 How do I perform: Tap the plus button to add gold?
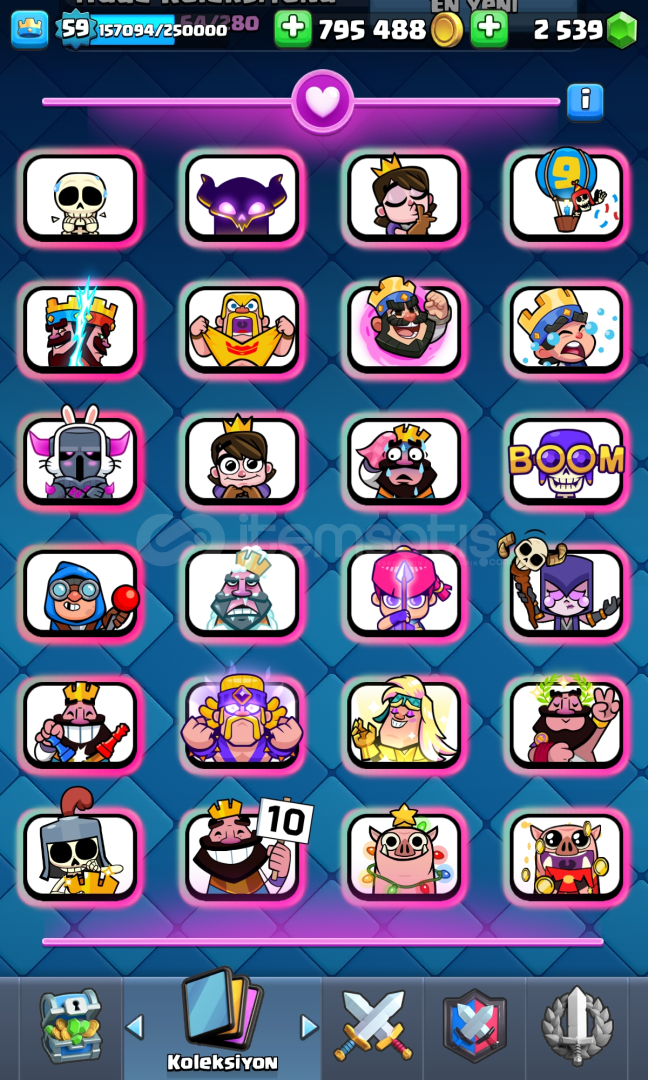293,30
